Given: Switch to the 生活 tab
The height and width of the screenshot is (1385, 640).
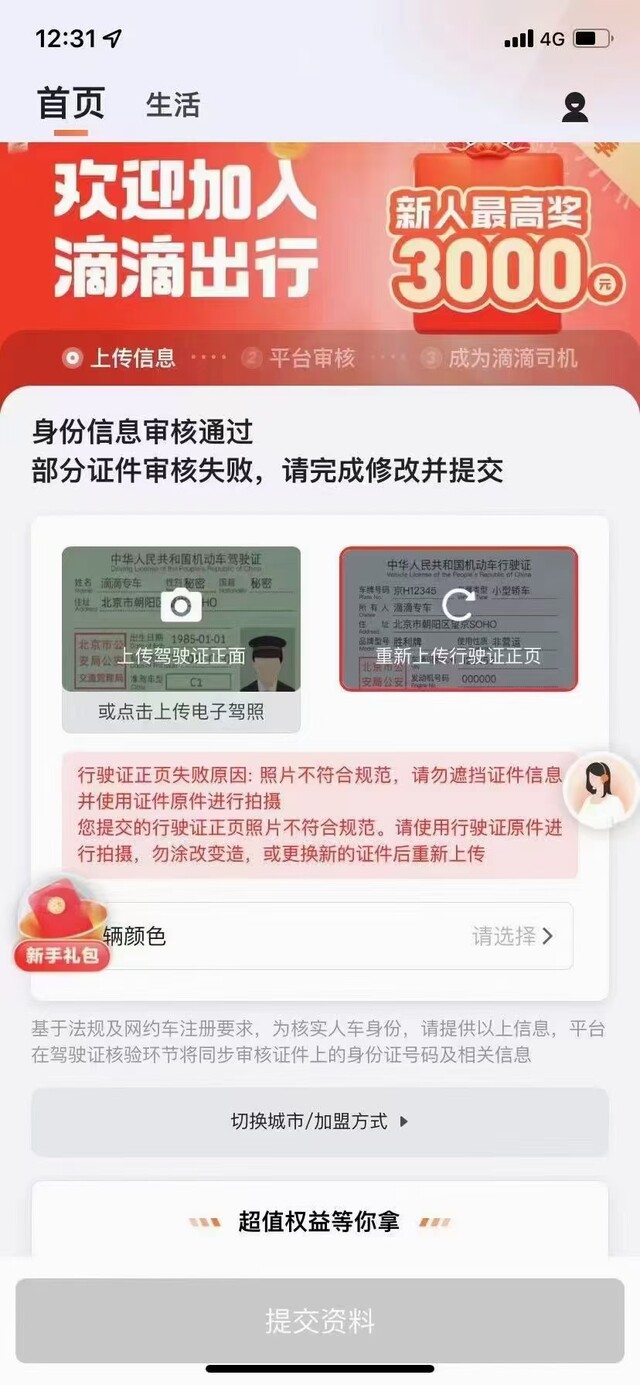Looking at the screenshot, I should point(173,105).
